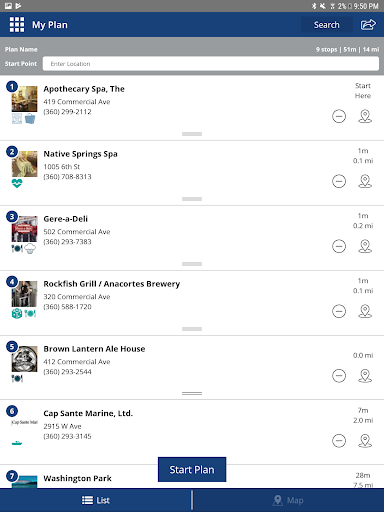Enter a start point location
This screenshot has height=512, width=384.
[211, 63]
